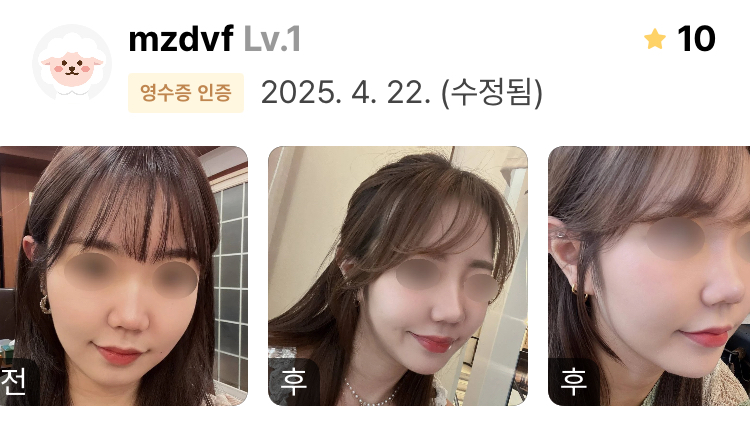
Task: View the before photo labeled 전
Action: [x=122, y=275]
